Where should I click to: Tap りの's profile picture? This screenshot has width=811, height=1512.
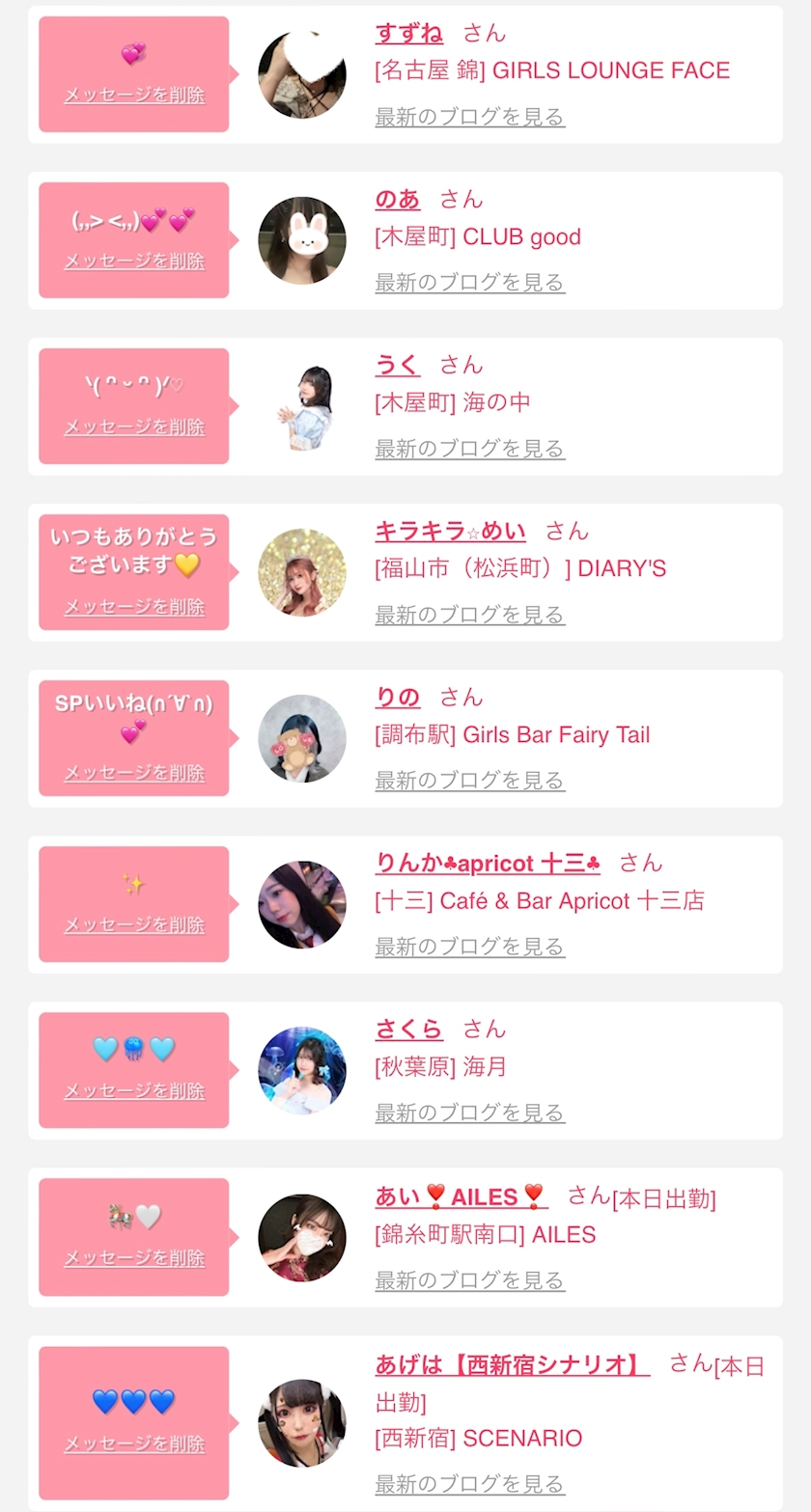302,738
